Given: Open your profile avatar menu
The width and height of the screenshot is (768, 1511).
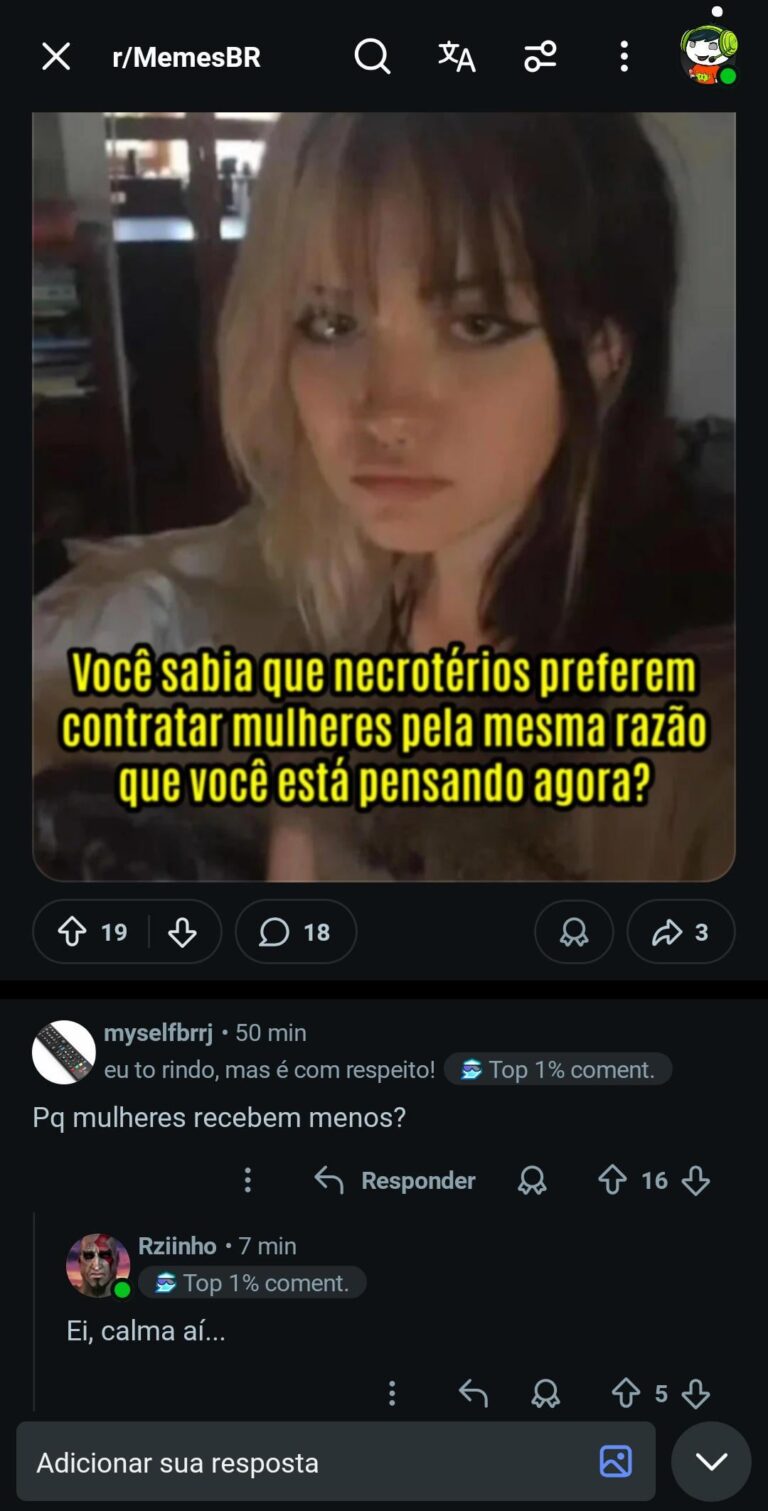Looking at the screenshot, I should click(708, 52).
